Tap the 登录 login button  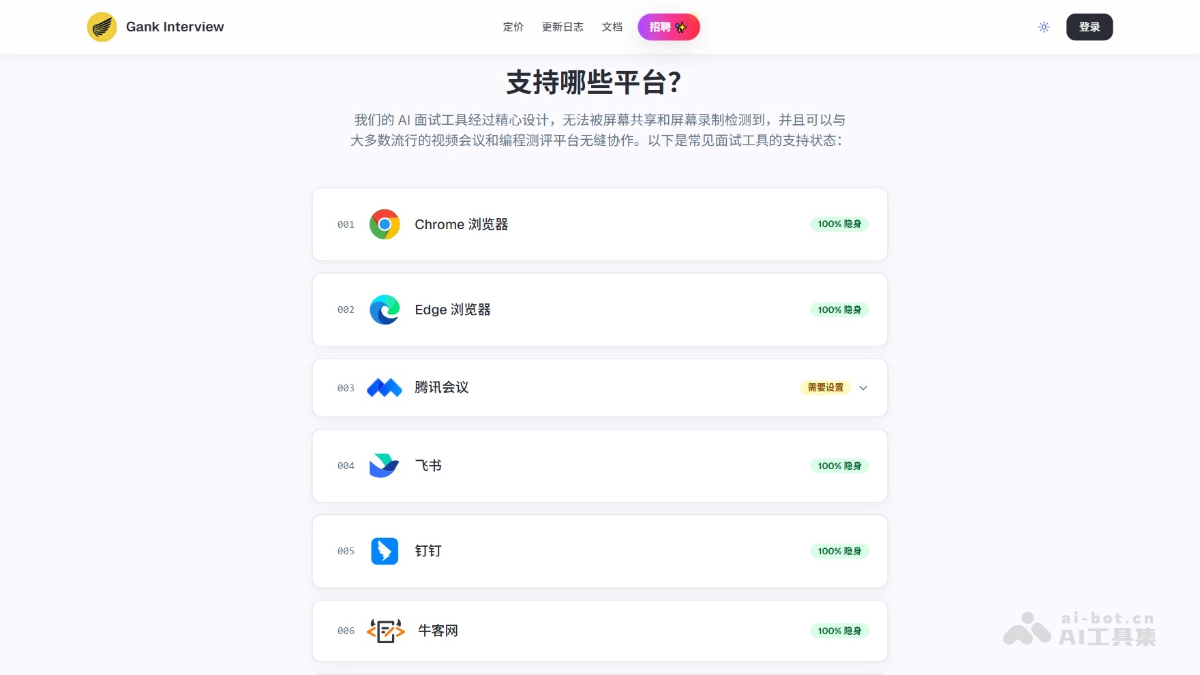pos(1089,27)
